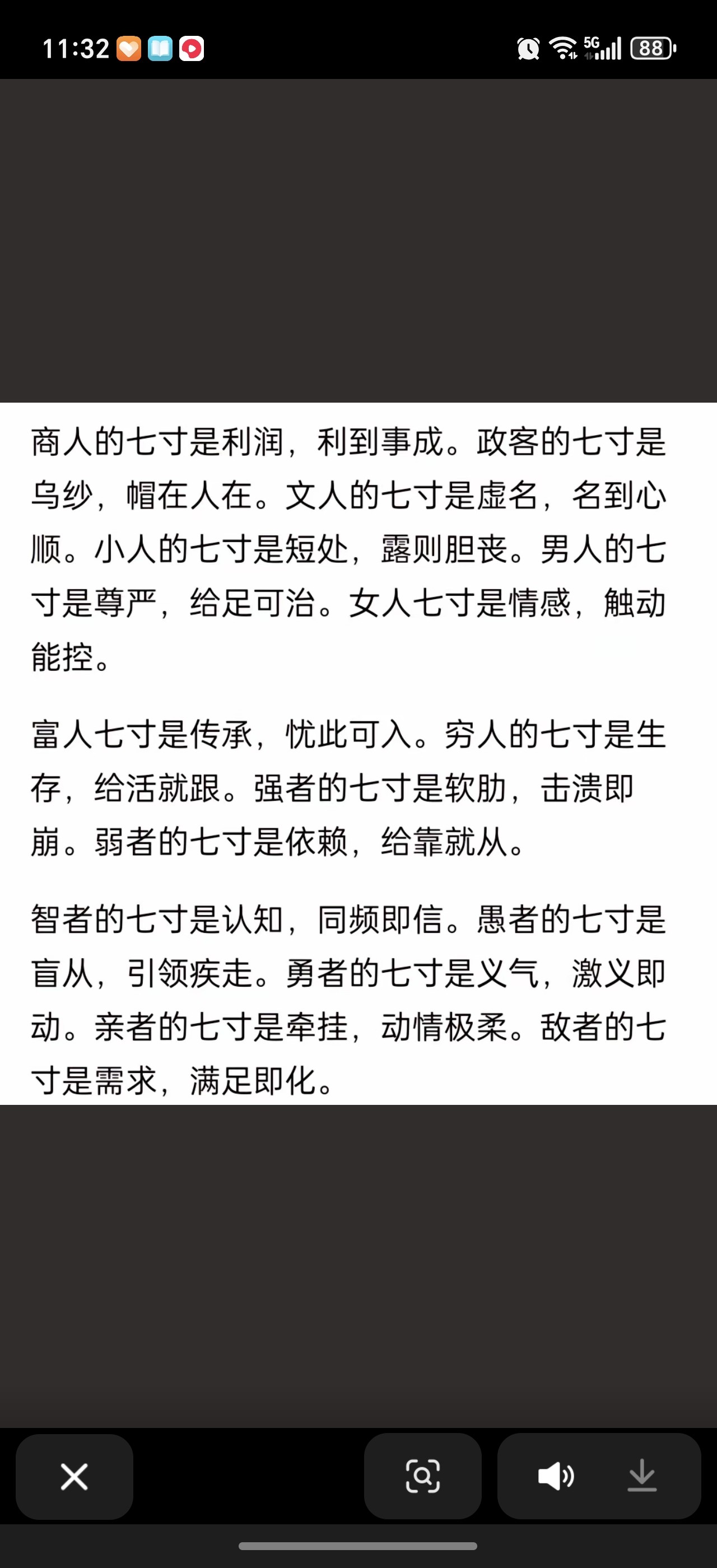The image size is (717, 1568).
Task: Close the image viewer
Action: [x=75, y=1477]
